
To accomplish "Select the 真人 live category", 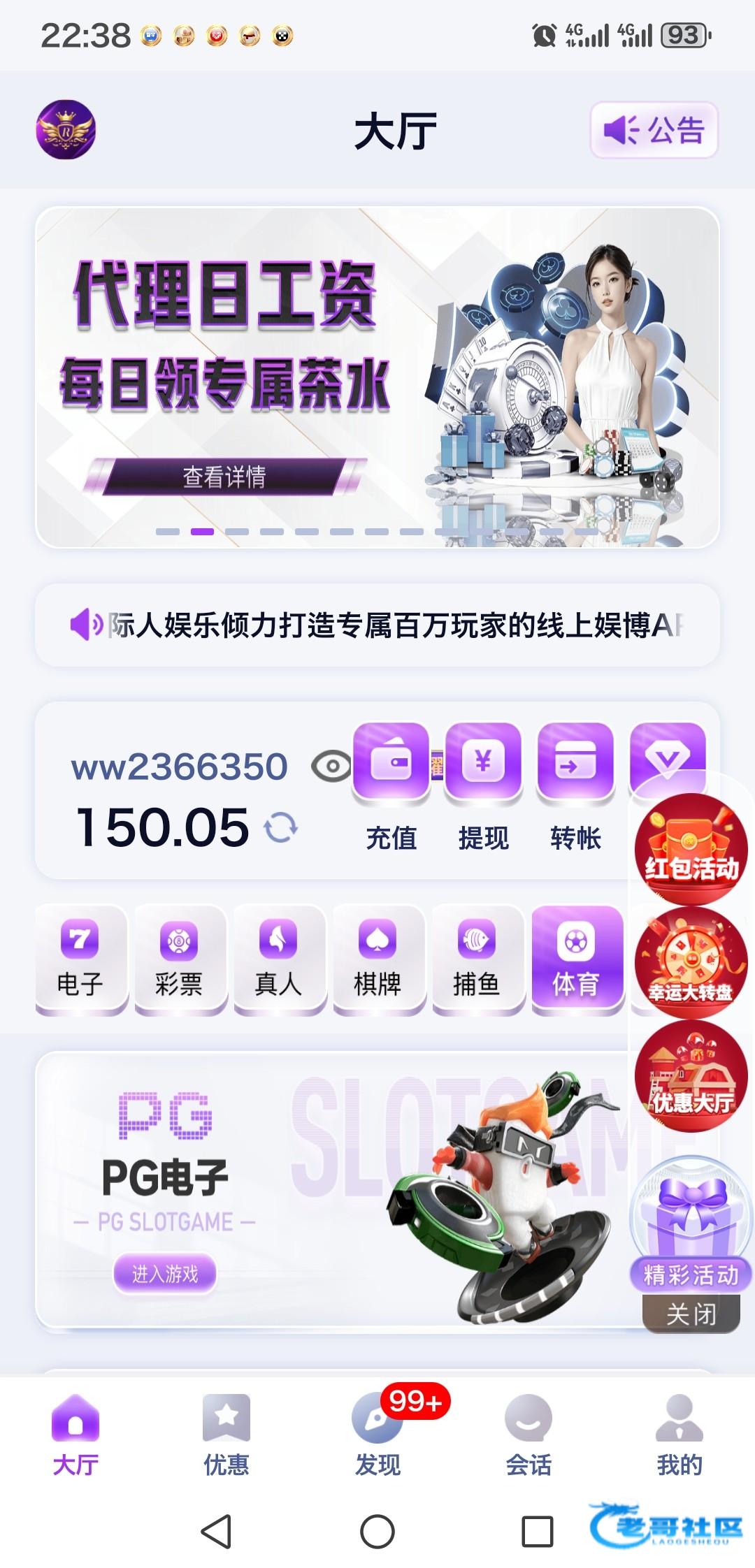I will [279, 958].
